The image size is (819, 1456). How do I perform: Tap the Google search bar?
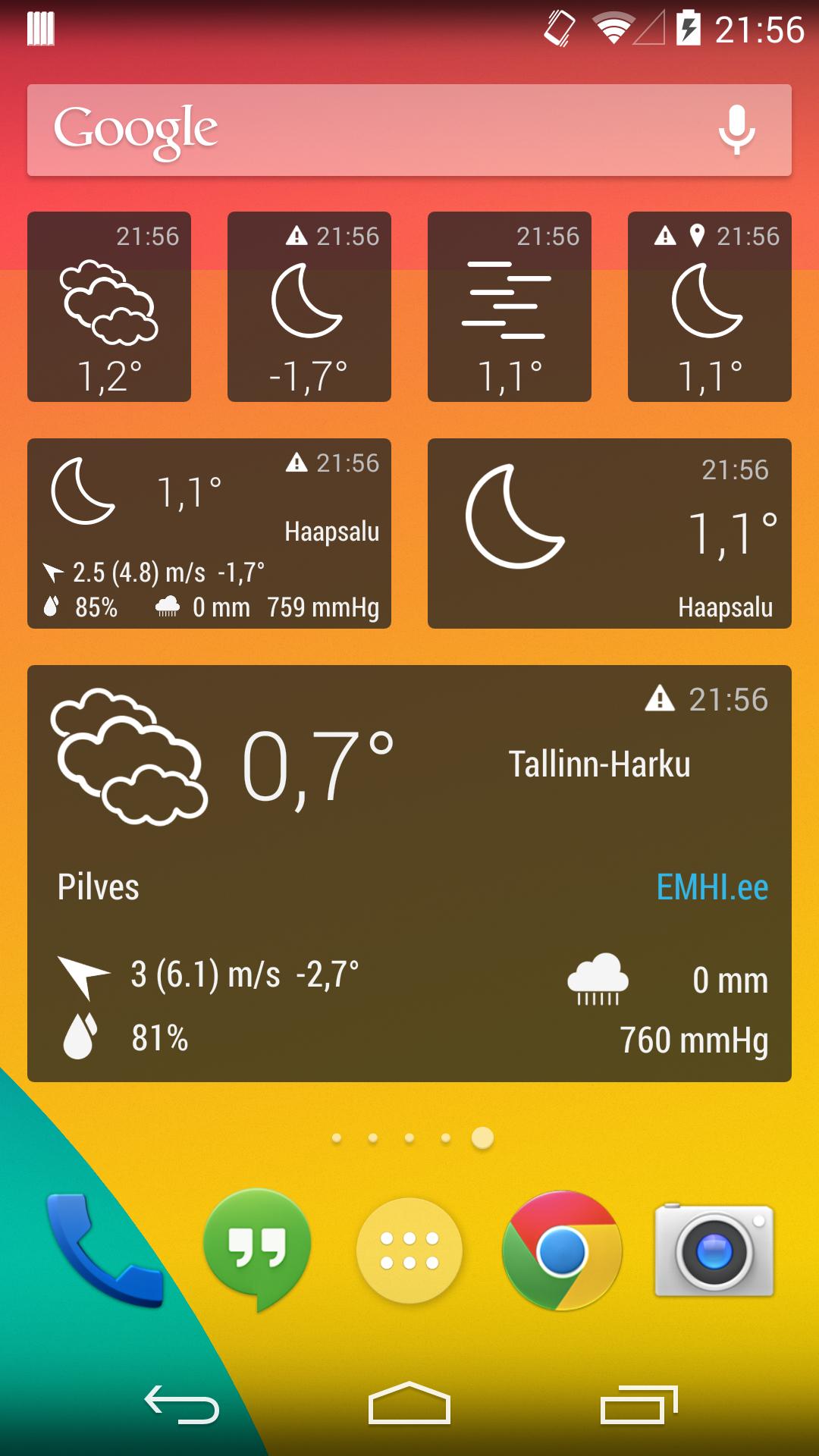click(x=341, y=130)
